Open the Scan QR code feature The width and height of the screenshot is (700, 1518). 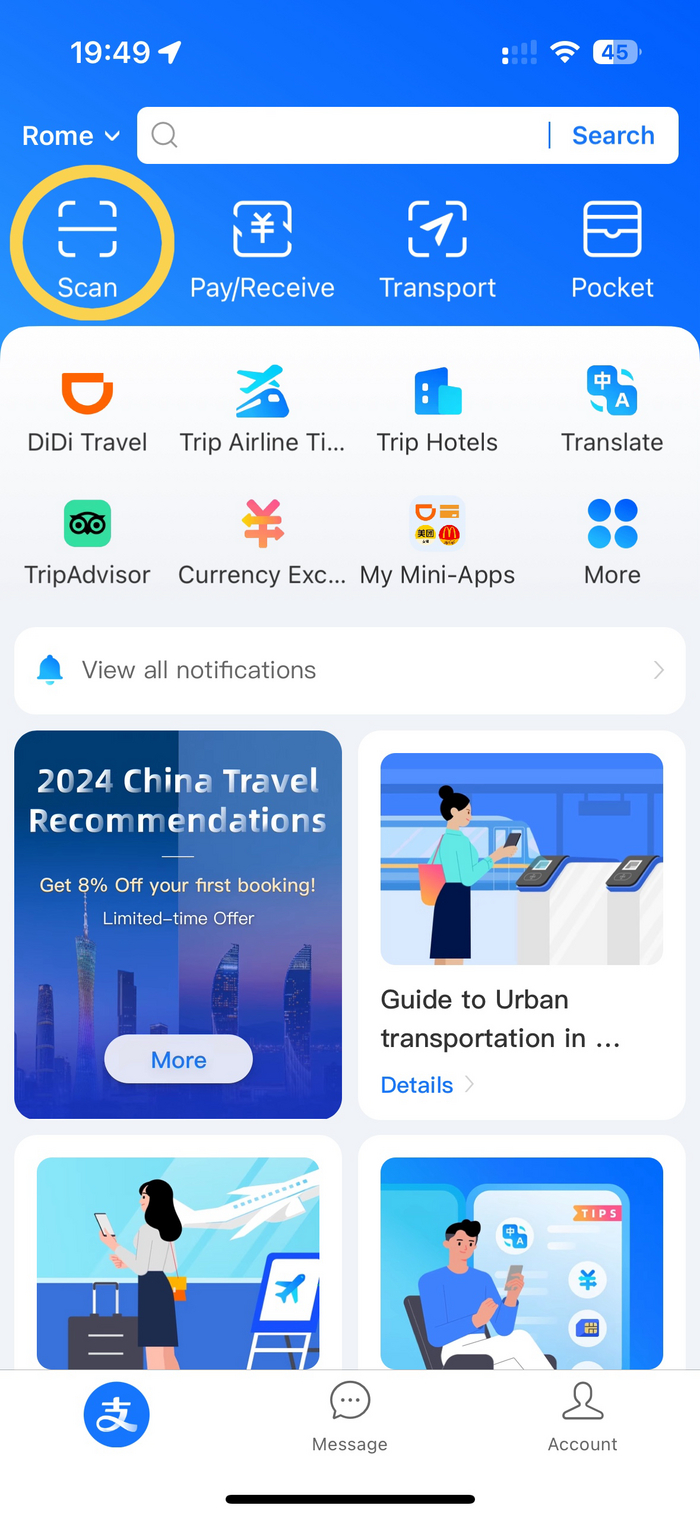coord(88,247)
